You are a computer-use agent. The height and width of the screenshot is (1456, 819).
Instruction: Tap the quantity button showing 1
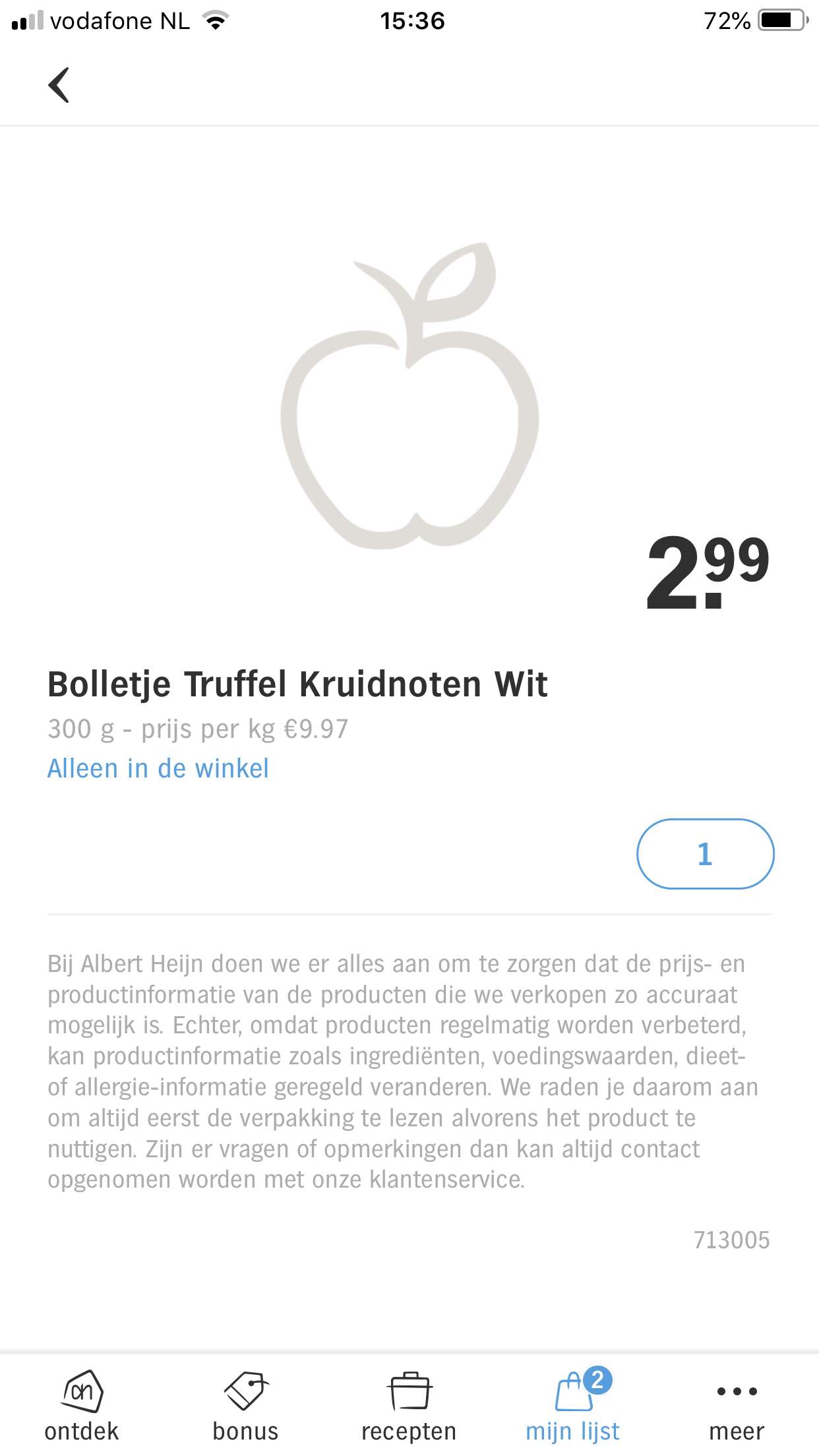coord(705,854)
